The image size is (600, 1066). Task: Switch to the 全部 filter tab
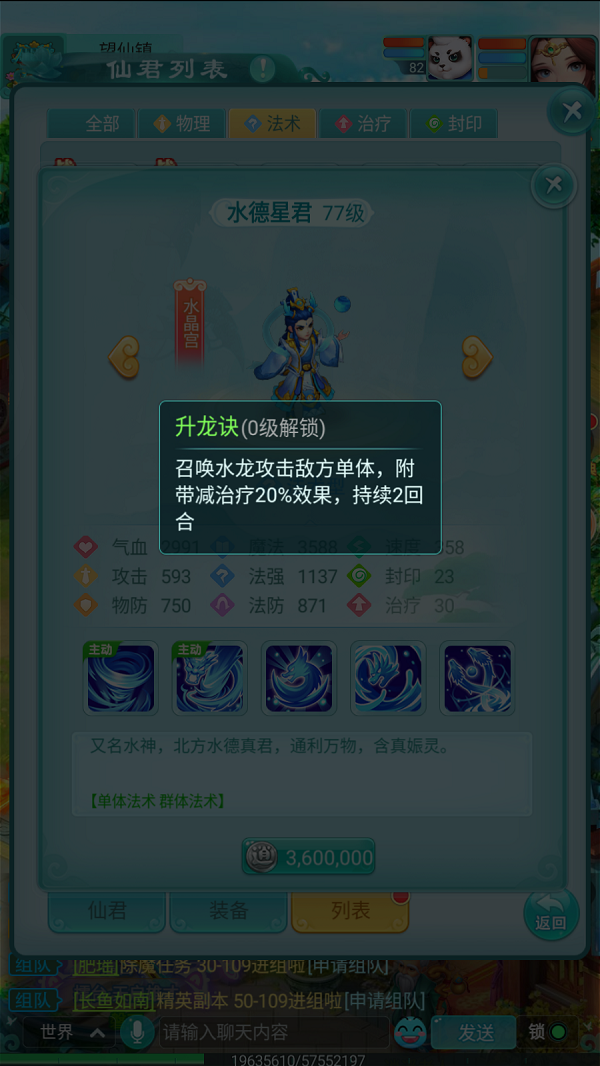coord(92,124)
